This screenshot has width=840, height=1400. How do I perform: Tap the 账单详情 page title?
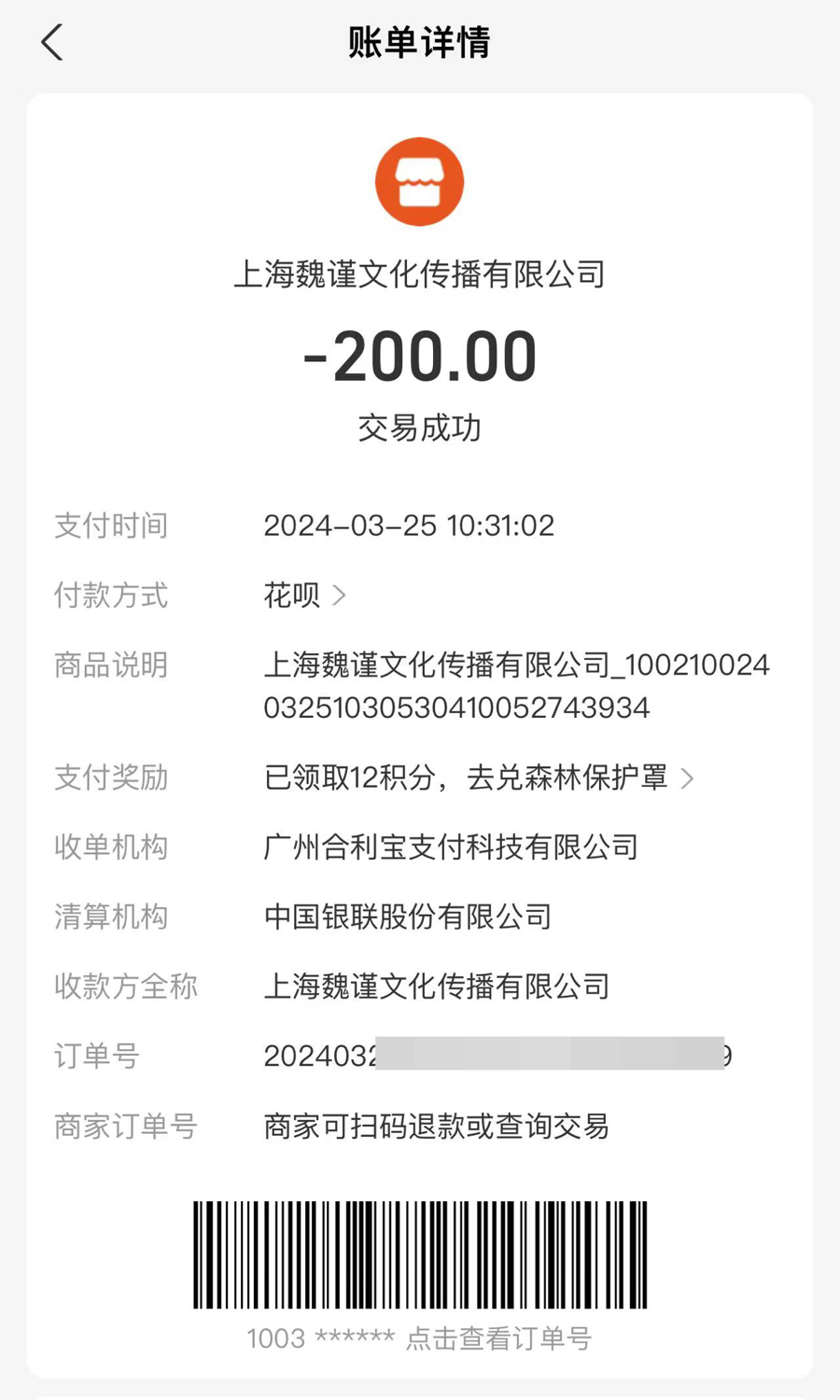coord(420,41)
